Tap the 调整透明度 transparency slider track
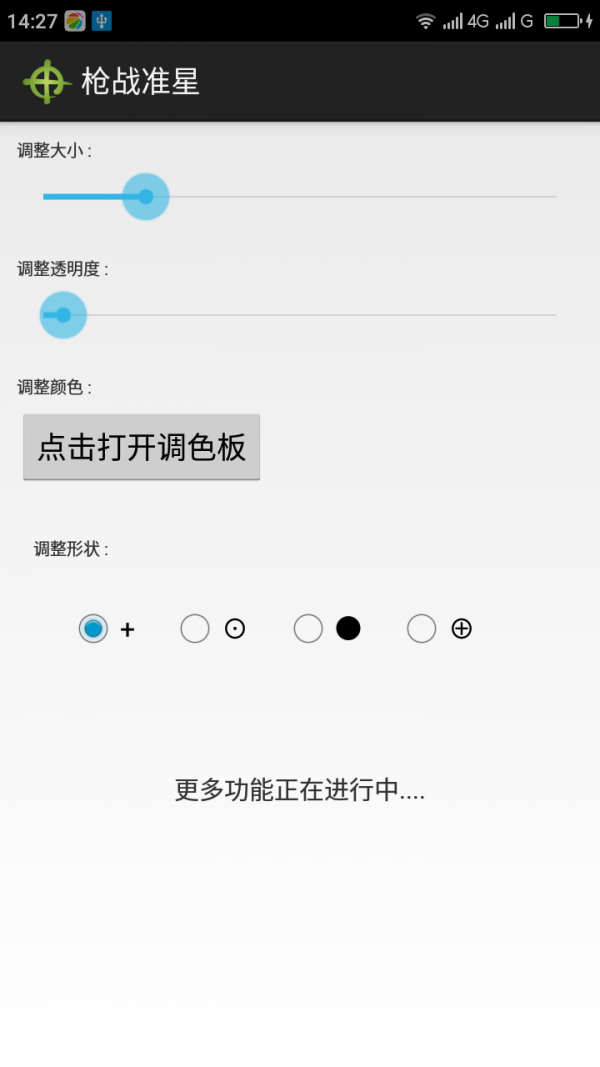Viewport: 600px width, 1067px height. click(299, 315)
